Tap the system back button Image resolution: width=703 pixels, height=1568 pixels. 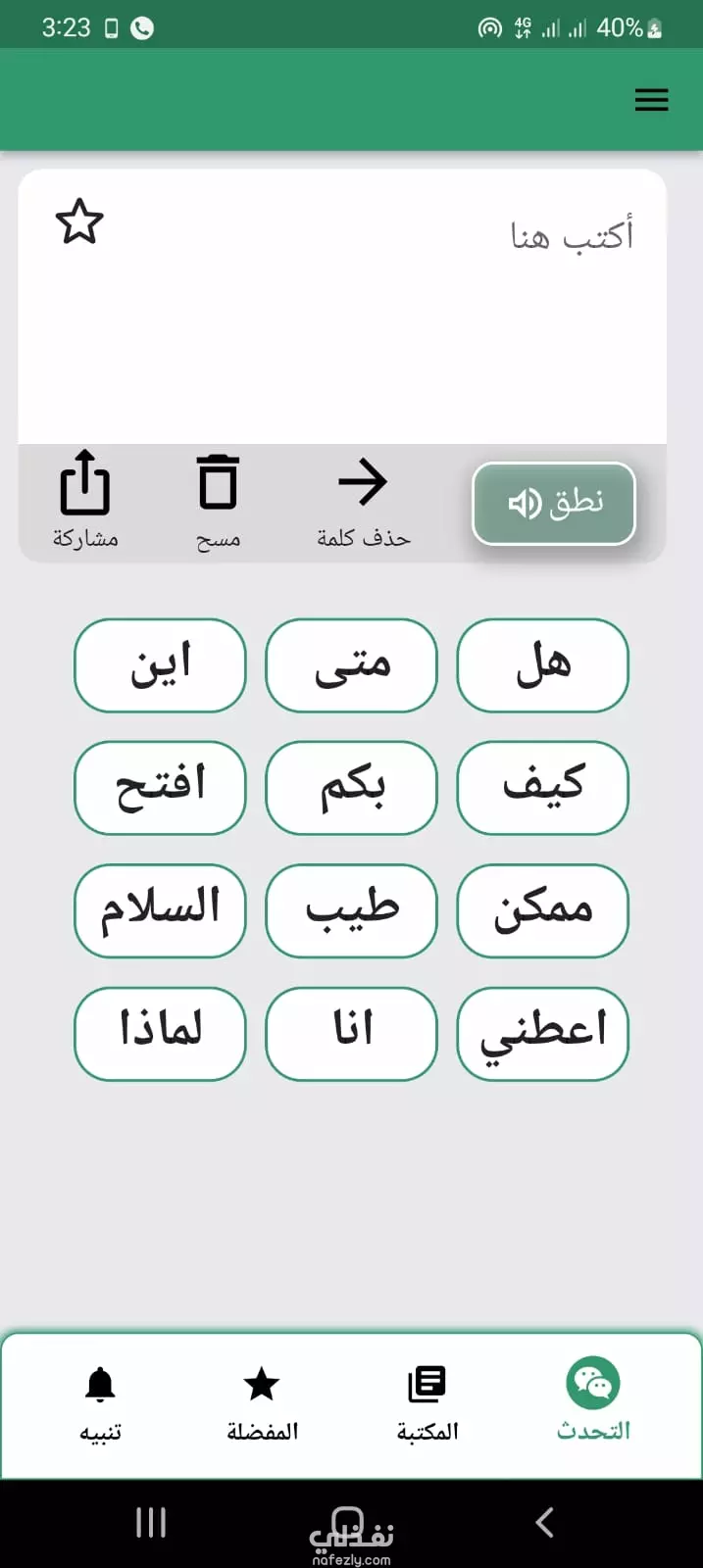click(x=545, y=1522)
